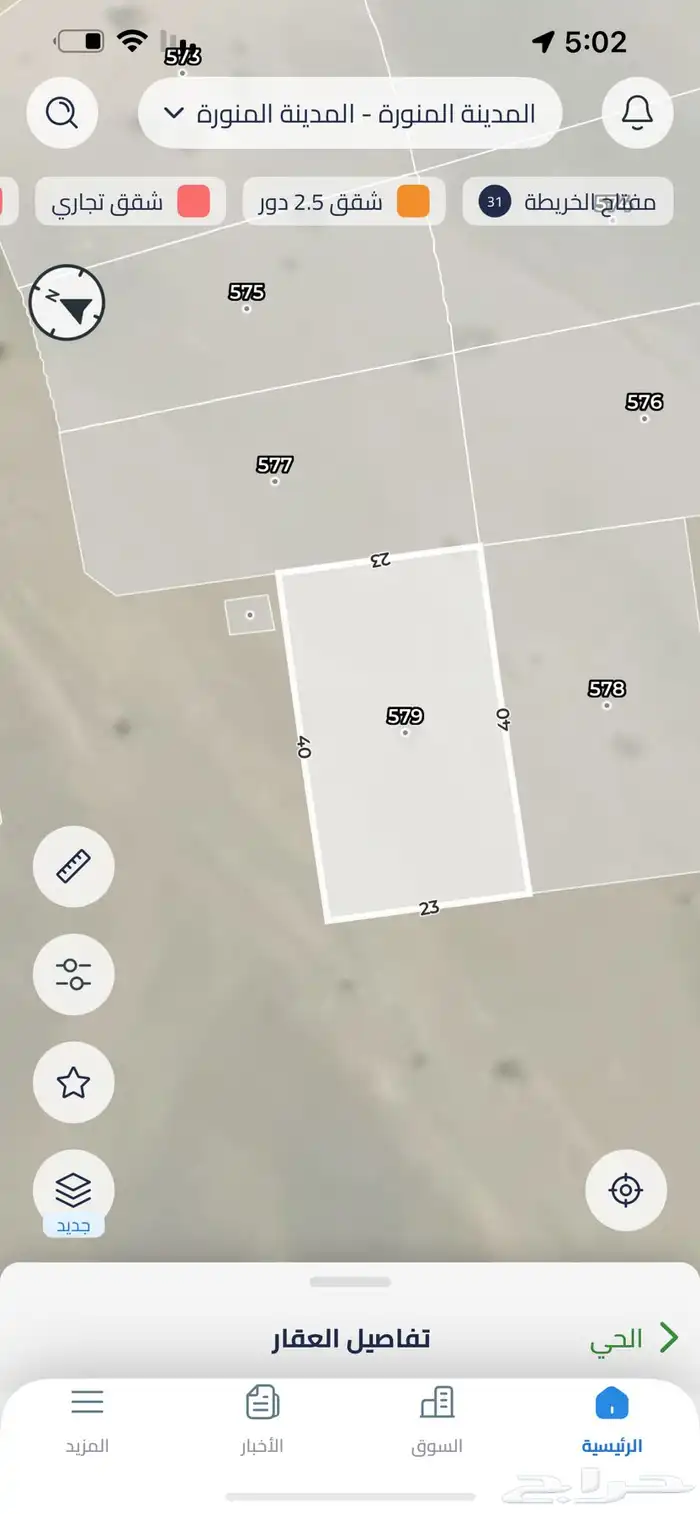The width and height of the screenshot is (700, 1514).
Task: Switch to the الرئيسية tab
Action: (x=611, y=1420)
